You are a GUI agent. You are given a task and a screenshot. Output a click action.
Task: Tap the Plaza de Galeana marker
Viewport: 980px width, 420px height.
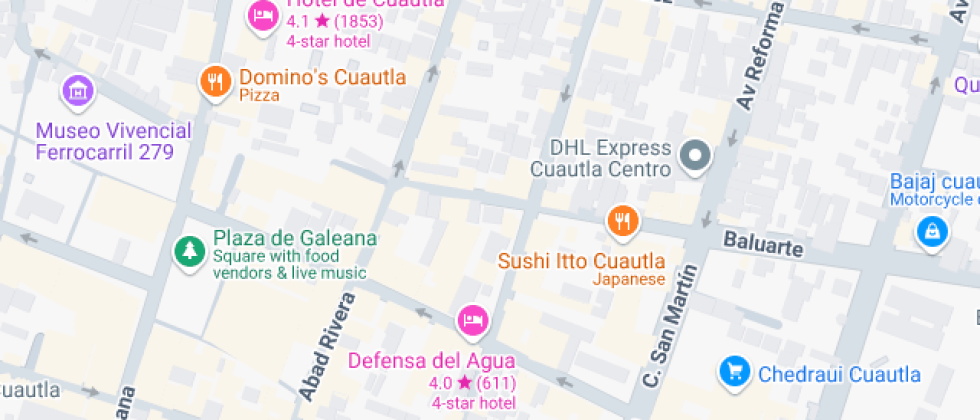pos(188,250)
